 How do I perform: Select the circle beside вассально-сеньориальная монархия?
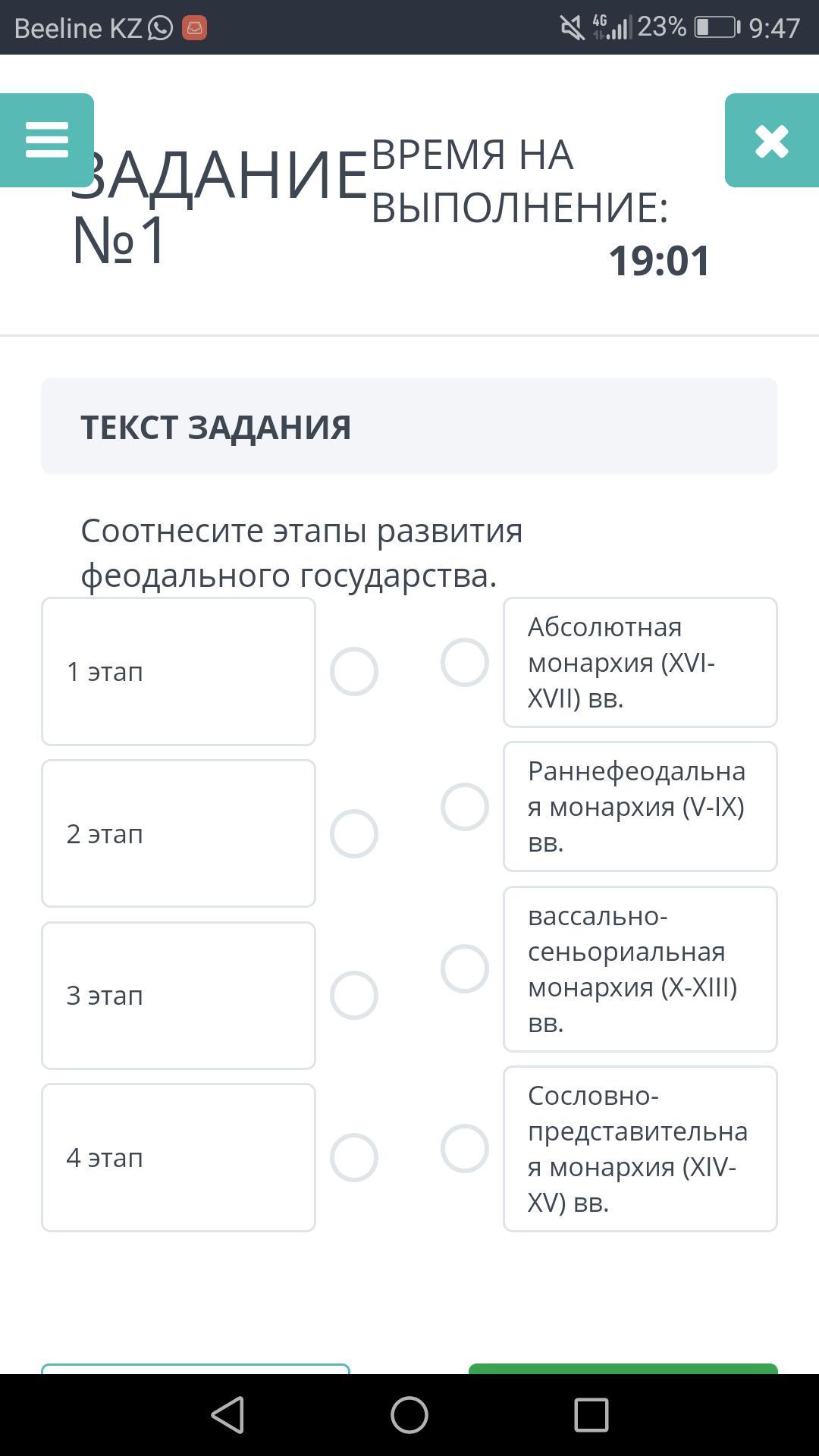465,968
